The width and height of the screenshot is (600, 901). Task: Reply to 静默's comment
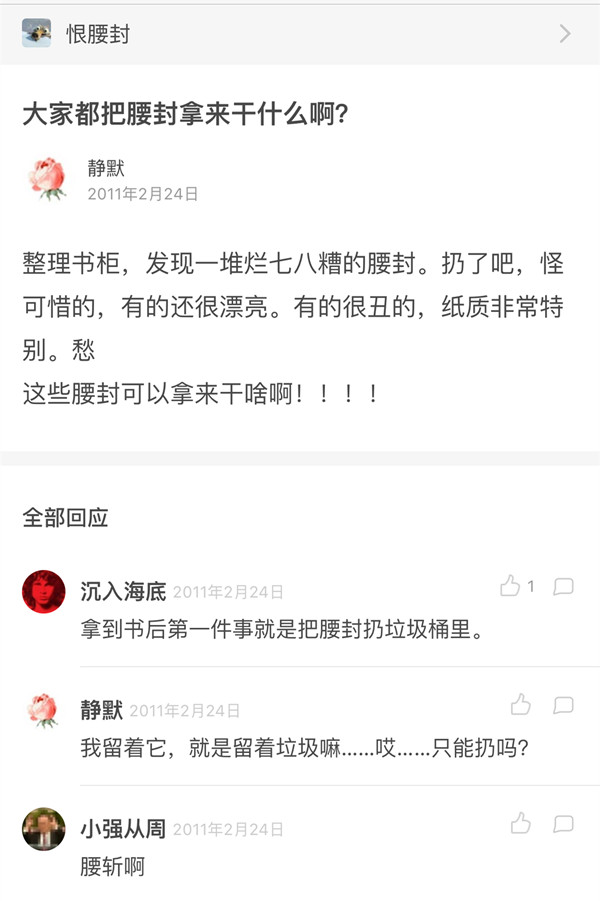click(x=564, y=705)
